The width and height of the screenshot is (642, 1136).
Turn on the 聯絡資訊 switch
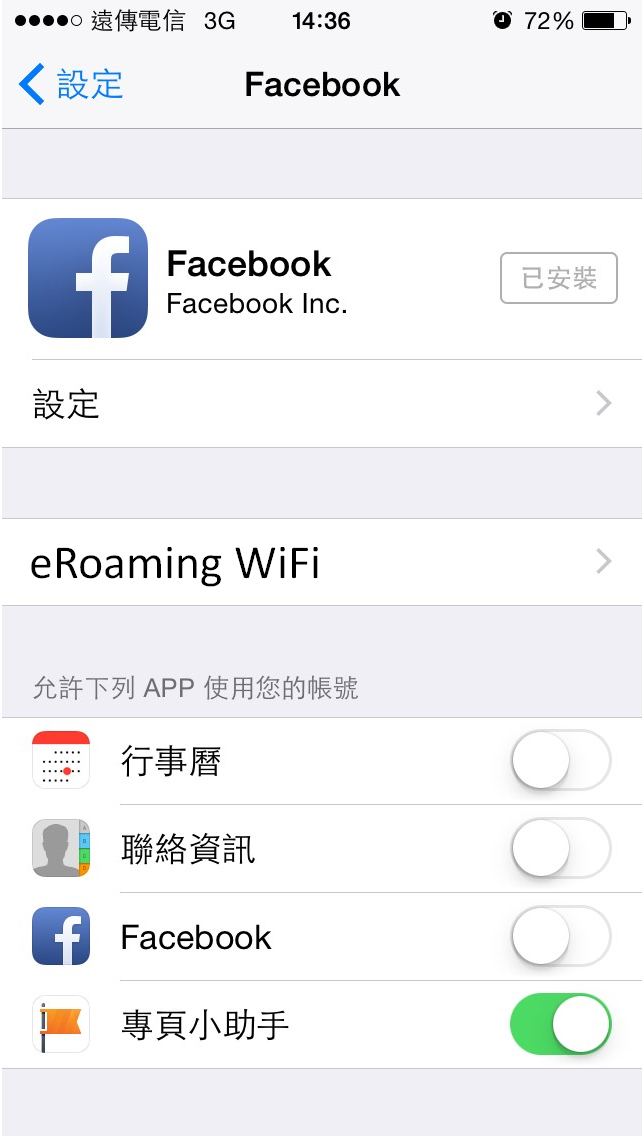tap(560, 849)
